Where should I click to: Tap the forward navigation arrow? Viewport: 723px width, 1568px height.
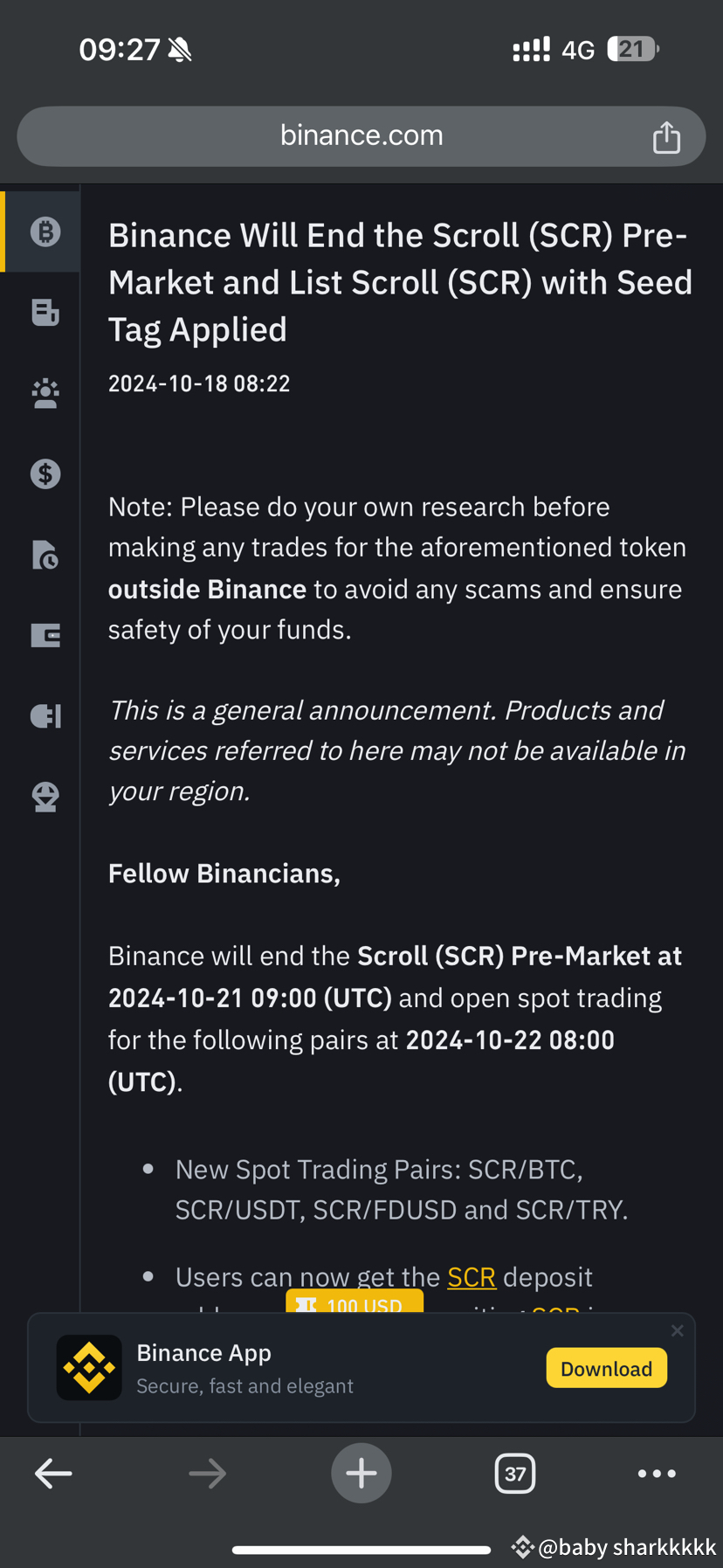pyautogui.click(x=207, y=1473)
